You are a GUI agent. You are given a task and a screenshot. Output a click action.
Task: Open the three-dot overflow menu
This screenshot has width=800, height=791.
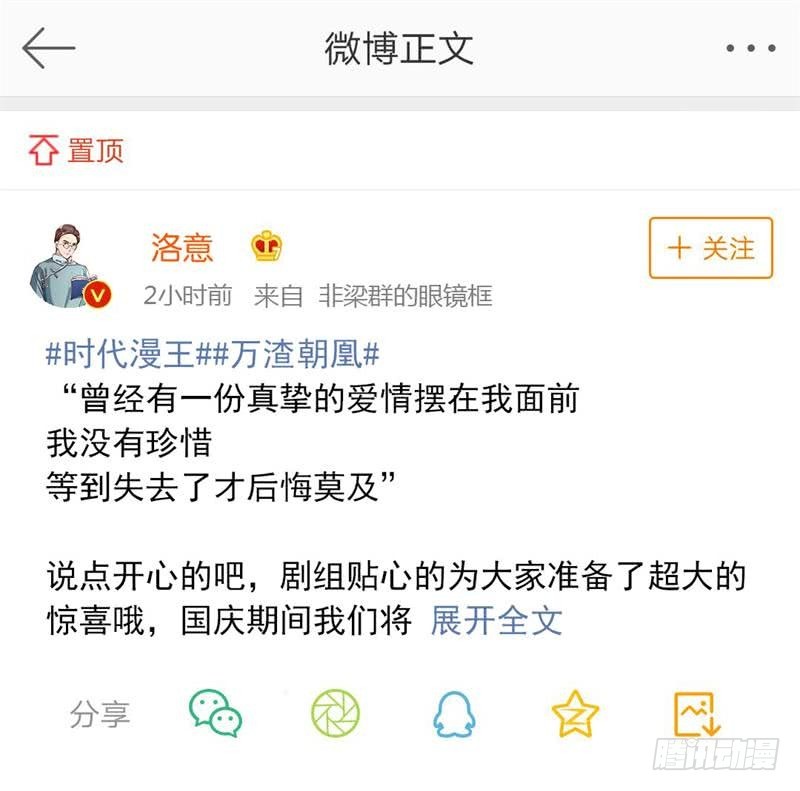pyautogui.click(x=750, y=48)
